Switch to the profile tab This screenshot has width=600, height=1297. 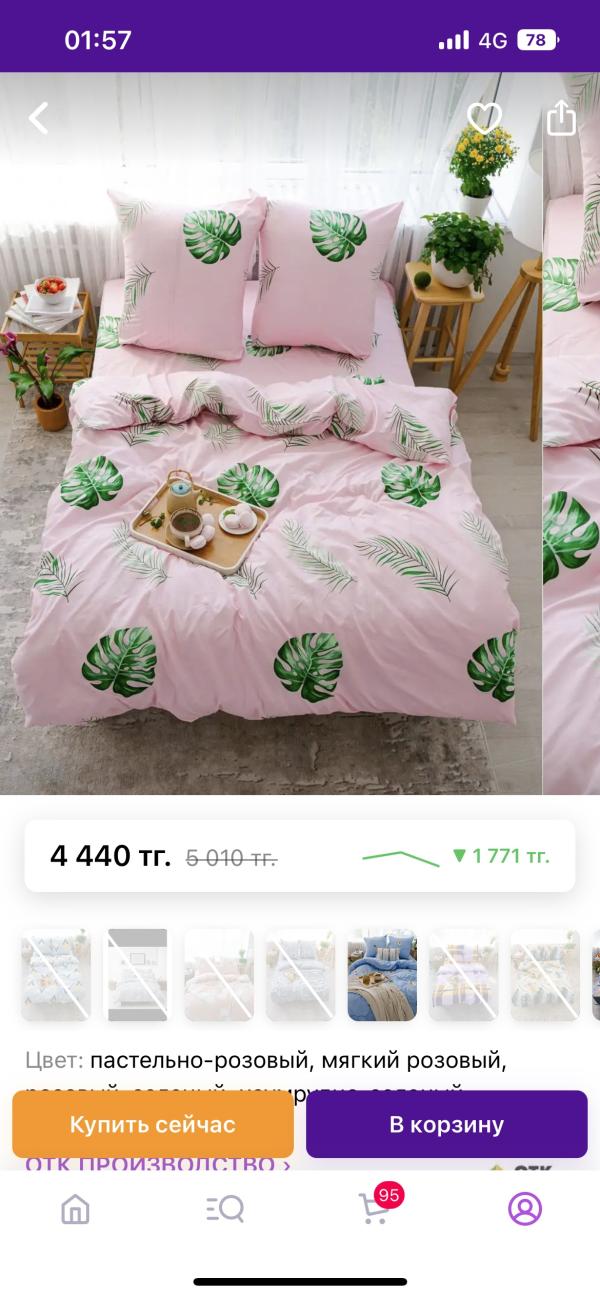click(524, 1209)
